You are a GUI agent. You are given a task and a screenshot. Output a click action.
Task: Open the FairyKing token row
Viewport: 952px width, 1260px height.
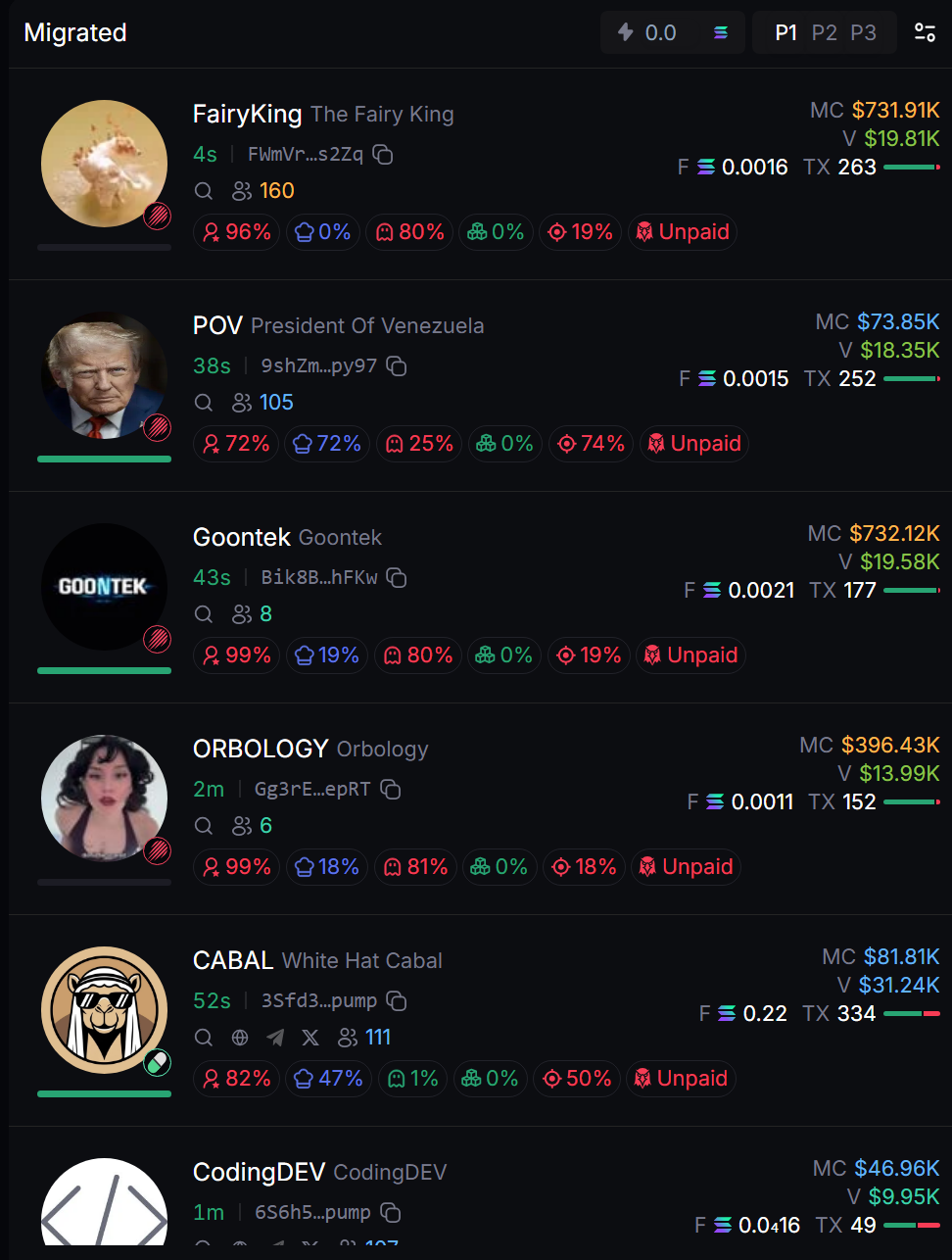[247, 115]
